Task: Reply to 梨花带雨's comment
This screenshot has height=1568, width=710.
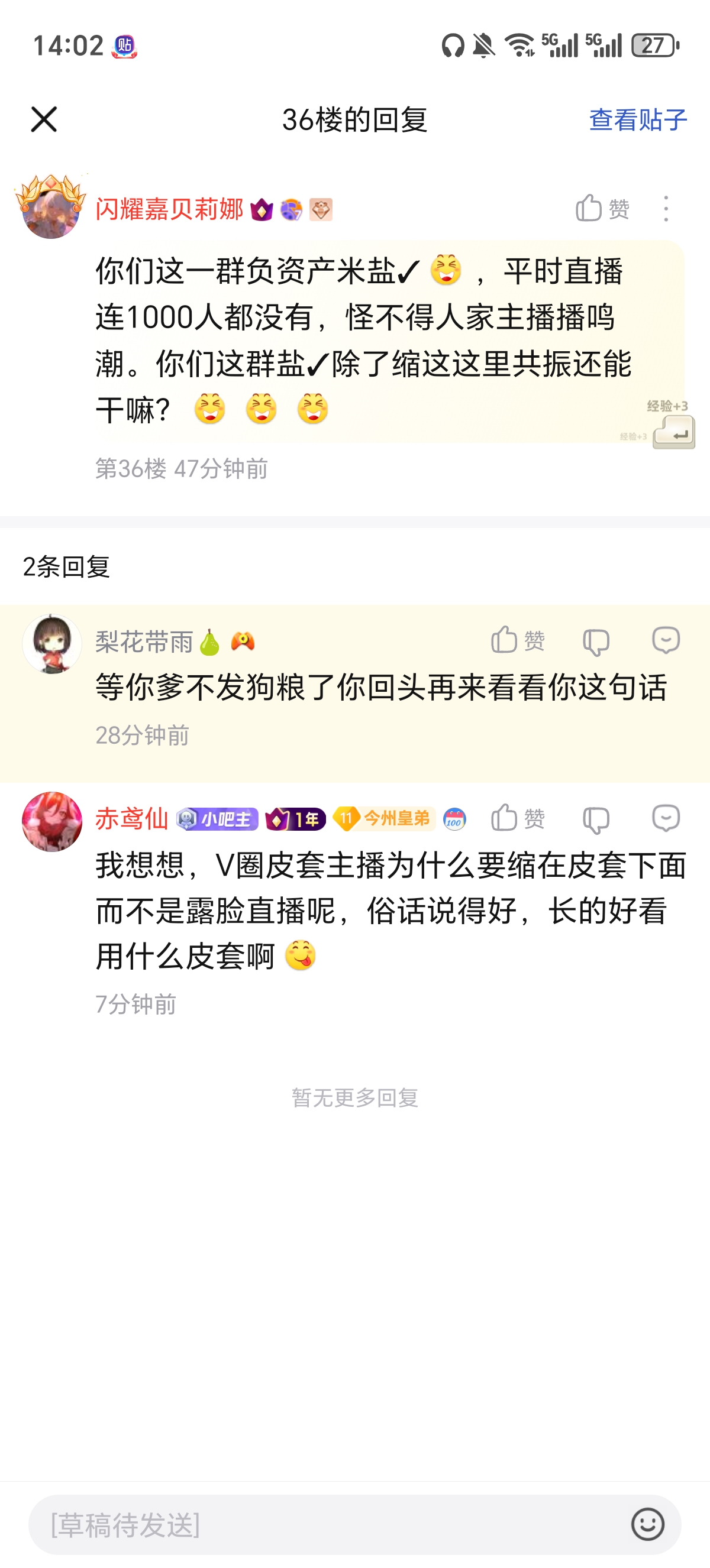Action: click(x=666, y=640)
